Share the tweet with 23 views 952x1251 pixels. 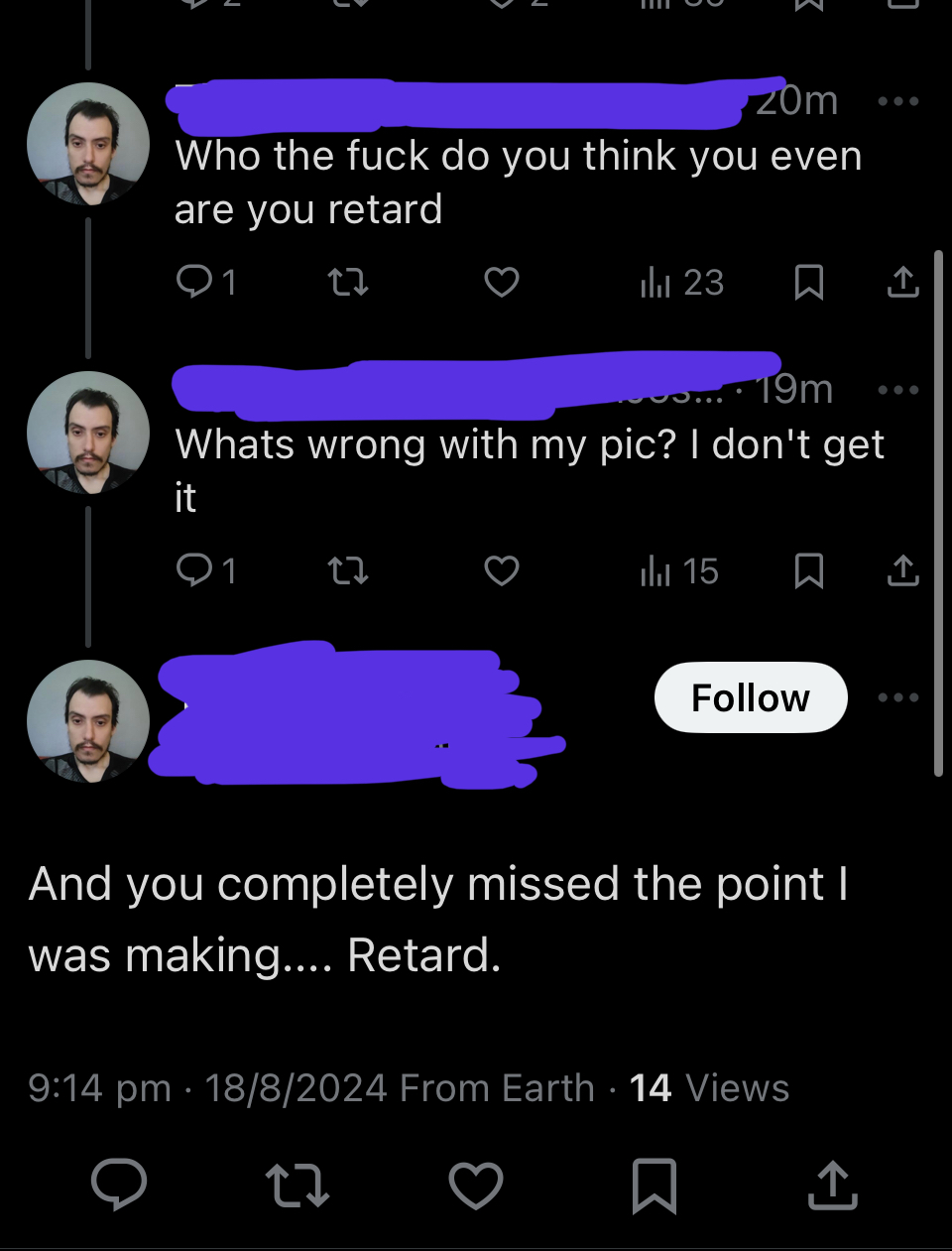tap(902, 283)
